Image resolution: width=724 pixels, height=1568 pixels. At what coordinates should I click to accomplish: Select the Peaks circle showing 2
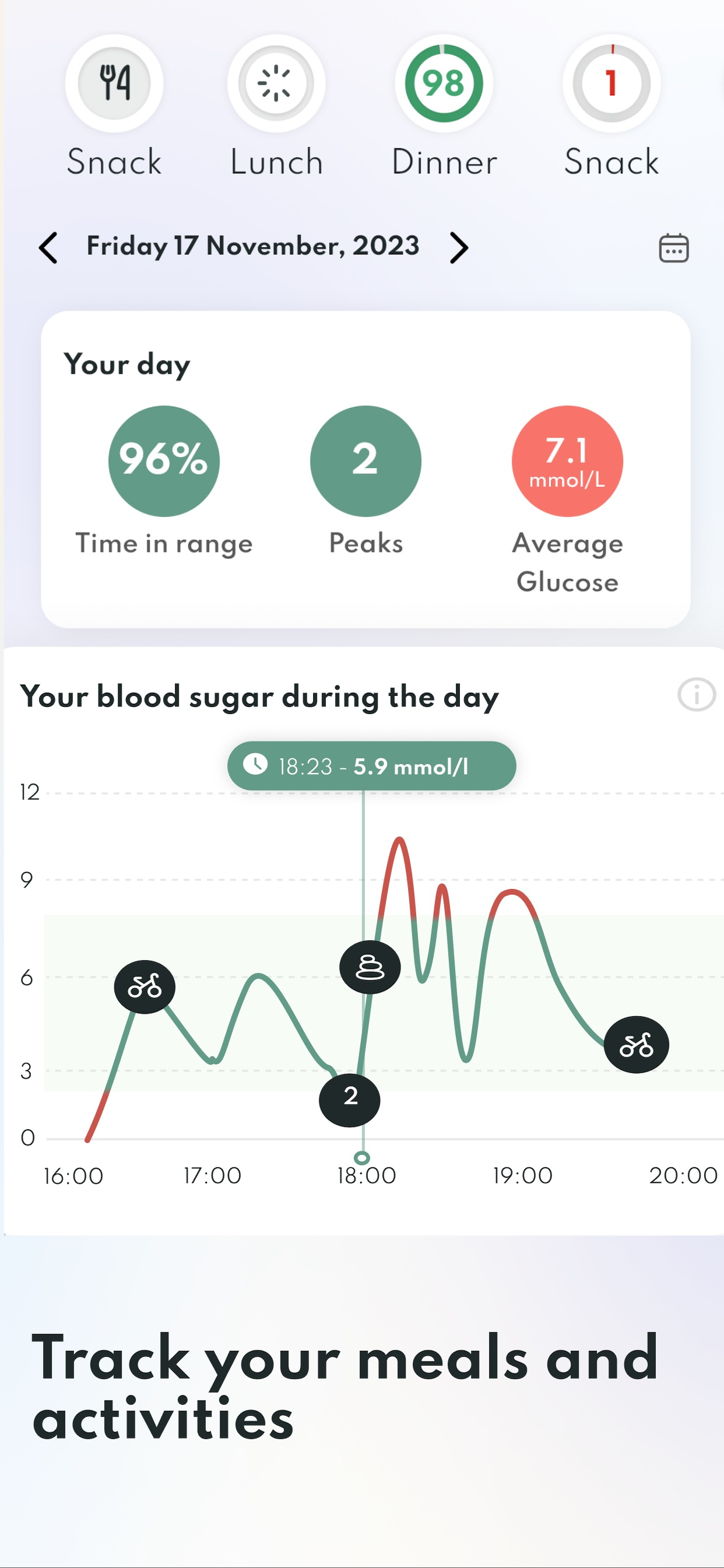pyautogui.click(x=366, y=461)
